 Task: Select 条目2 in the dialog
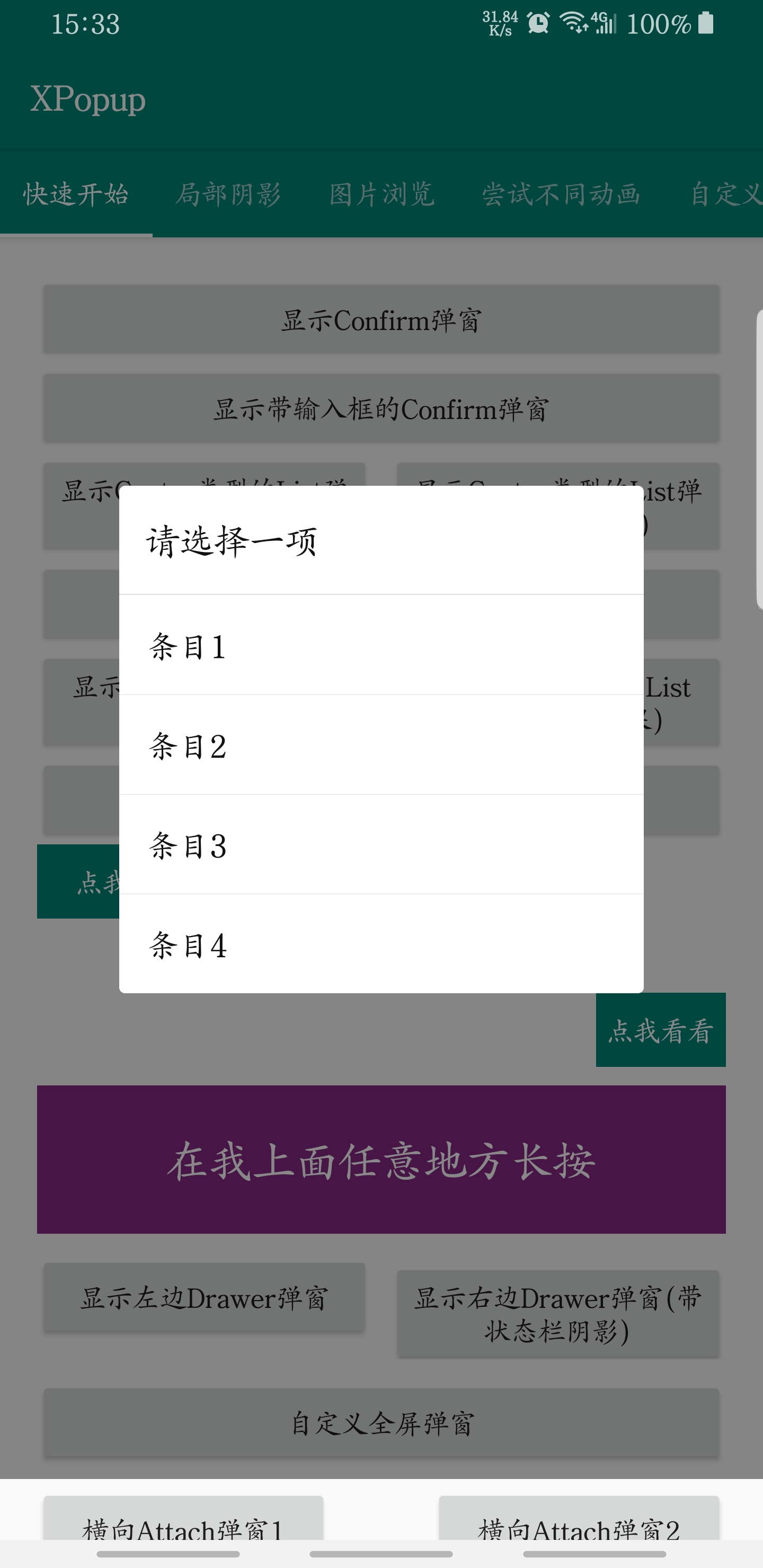382,747
